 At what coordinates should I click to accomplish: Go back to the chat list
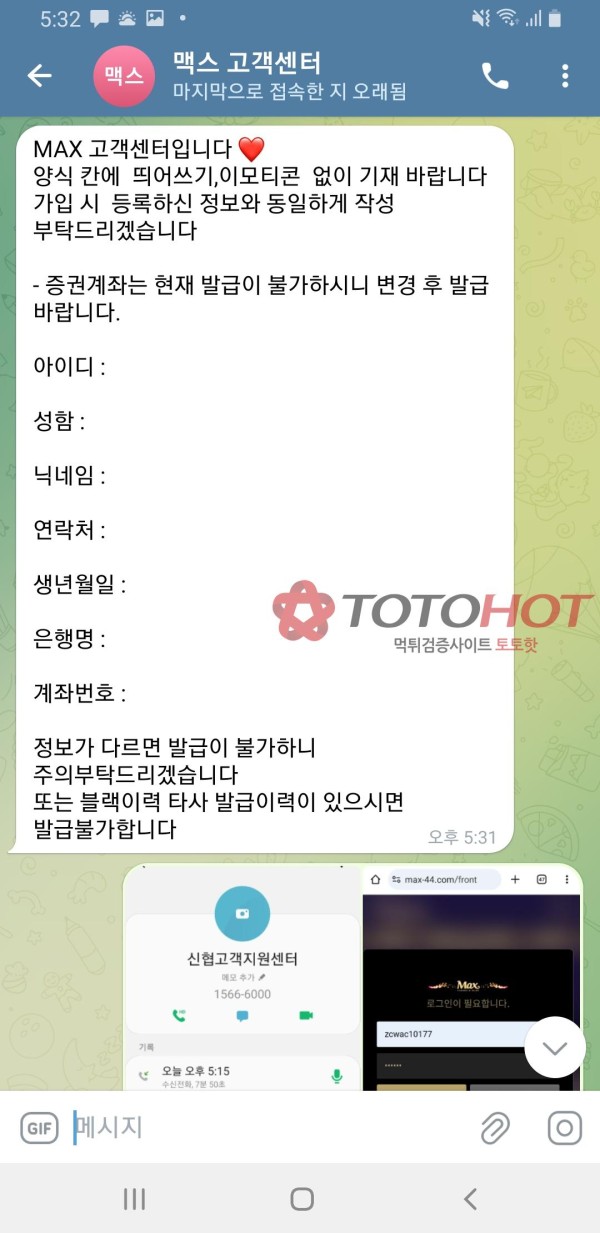pos(39,76)
